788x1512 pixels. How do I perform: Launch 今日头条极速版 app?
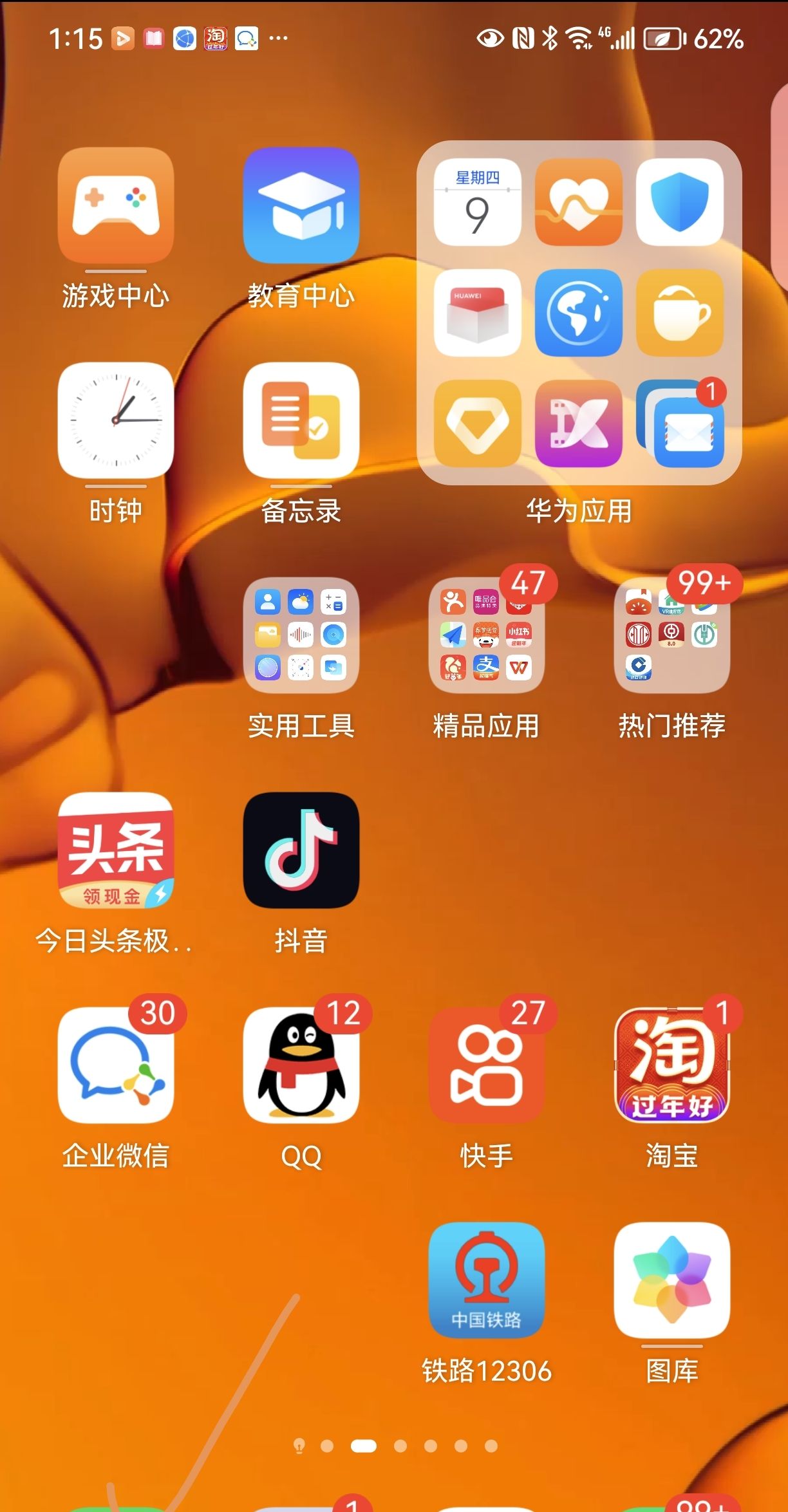point(116,850)
